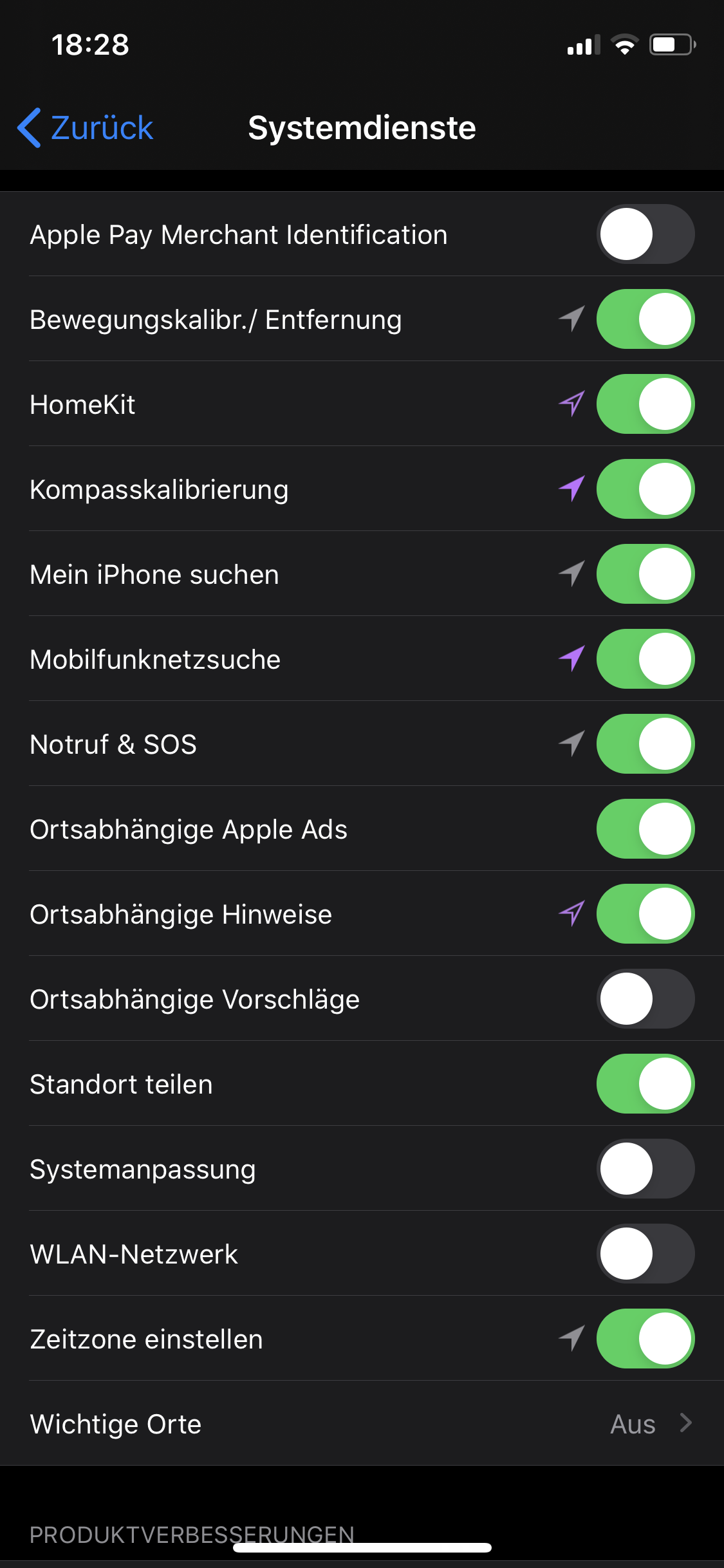Image resolution: width=724 pixels, height=1568 pixels.
Task: Switch off Ortsabhängige Hinweise
Action: tap(645, 914)
